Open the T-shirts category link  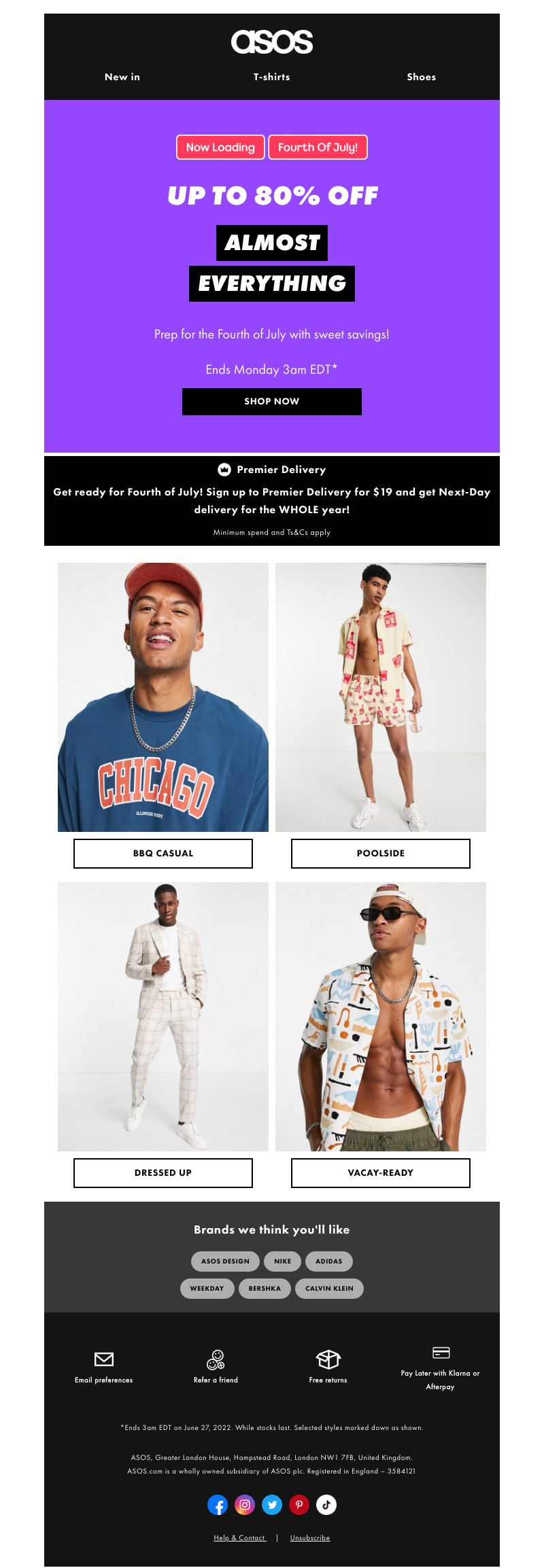coord(272,77)
